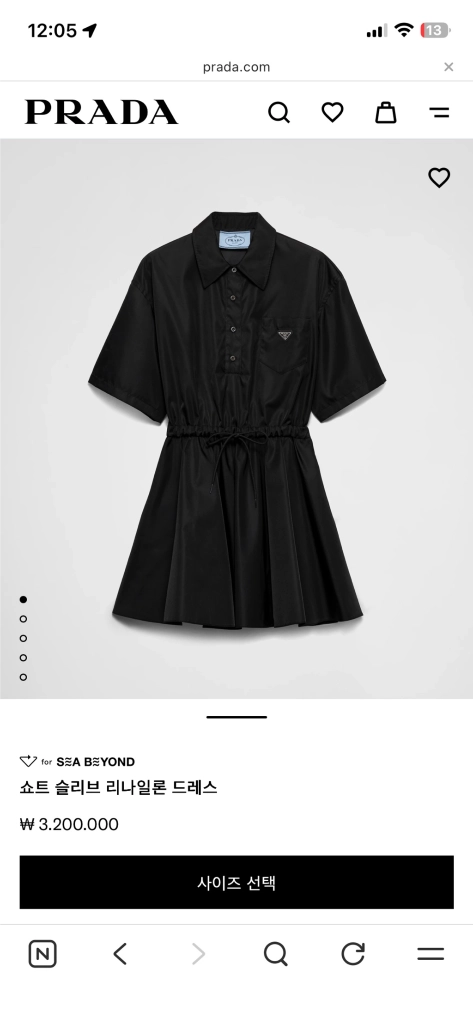This screenshot has height=1024, width=473.
Task: Open the wishlist from the header
Action: tap(333, 112)
